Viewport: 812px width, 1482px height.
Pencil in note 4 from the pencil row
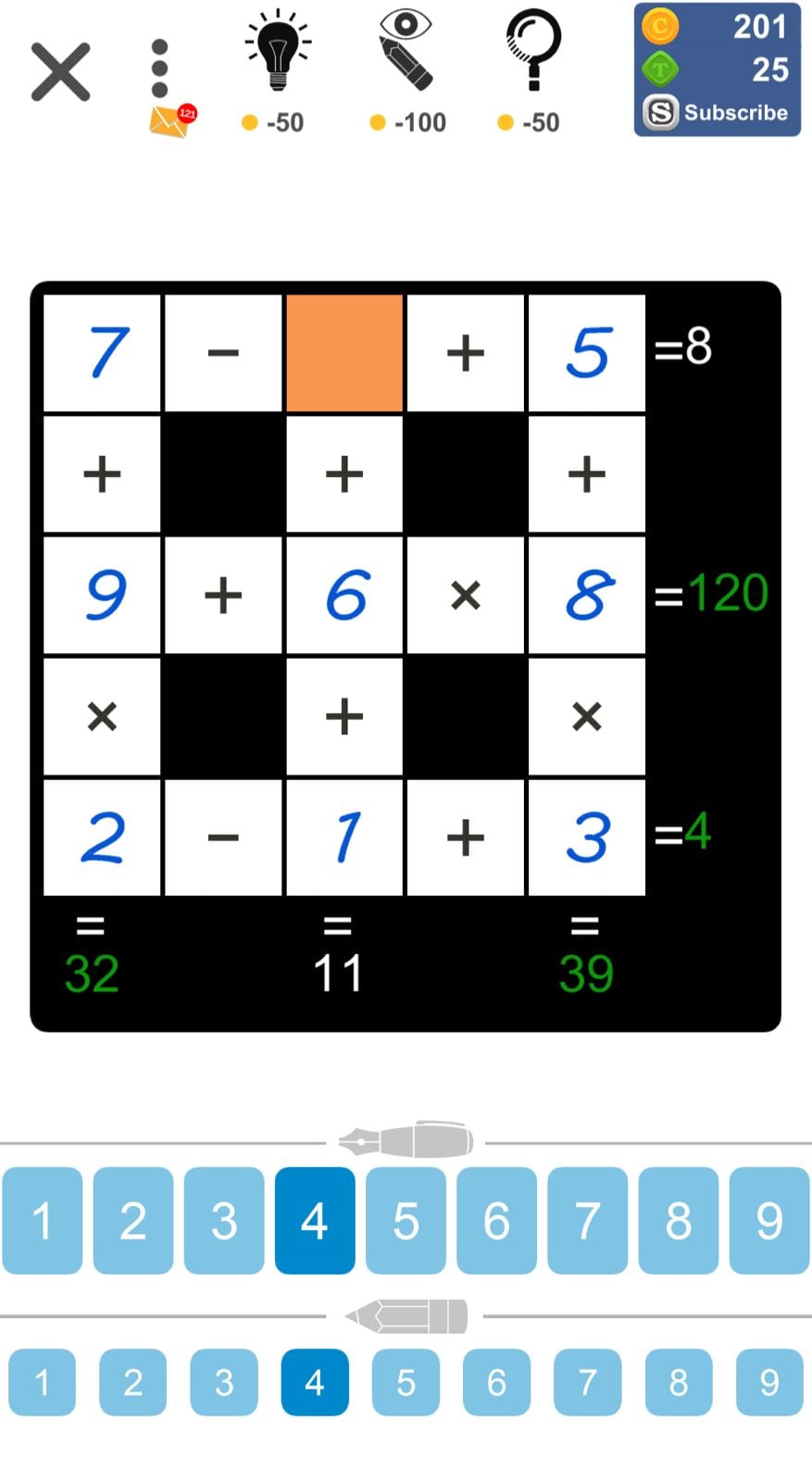pos(315,1382)
